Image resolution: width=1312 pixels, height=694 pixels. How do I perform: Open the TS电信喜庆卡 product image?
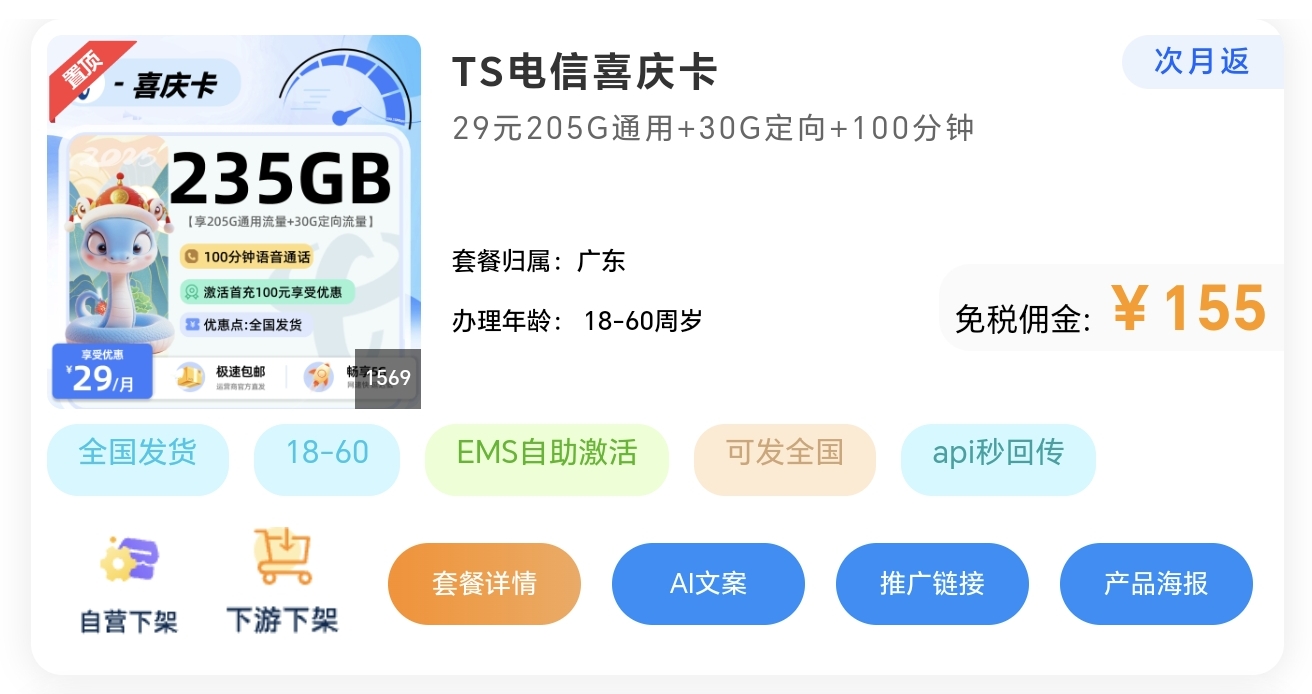234,222
